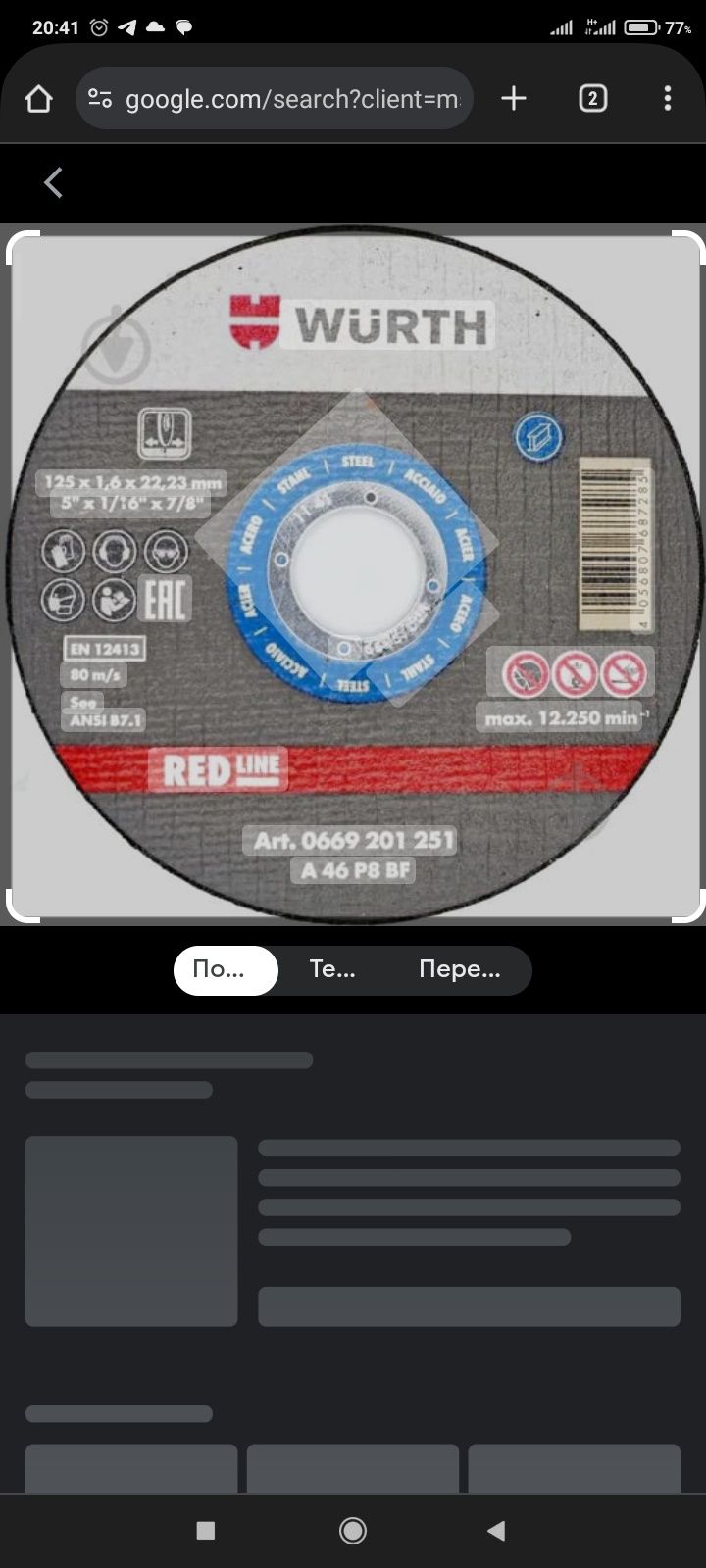The image size is (706, 1568).
Task: Tap the system home button
Action: pyautogui.click(x=353, y=1530)
